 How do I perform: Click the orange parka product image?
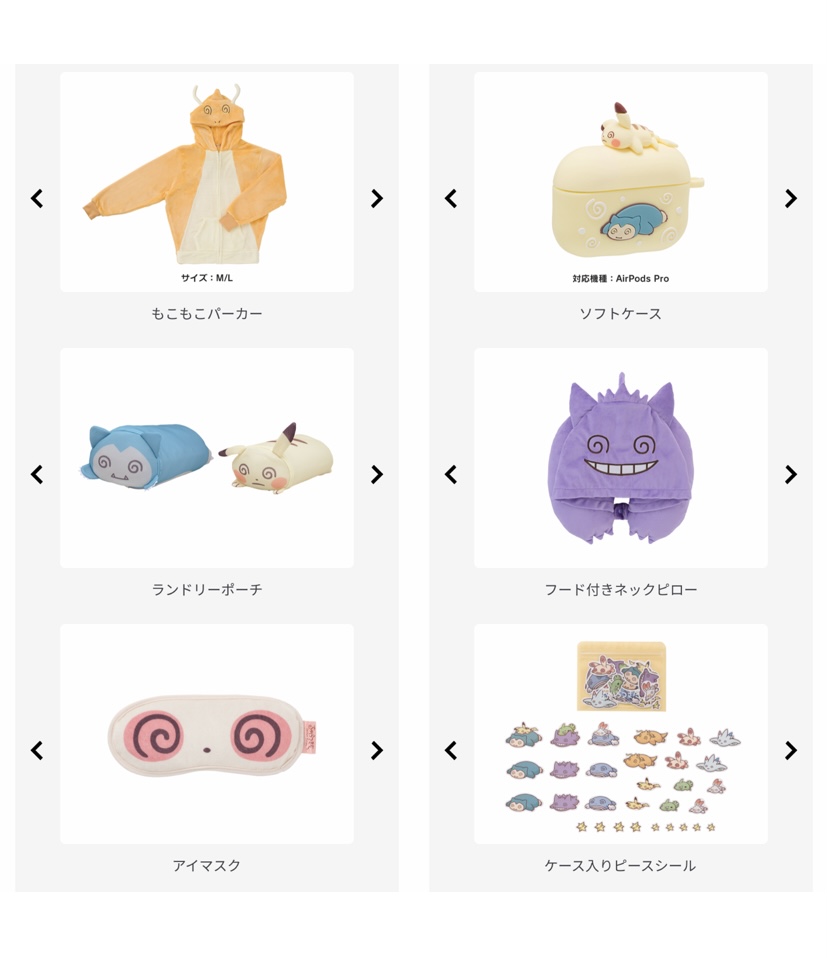206,180
